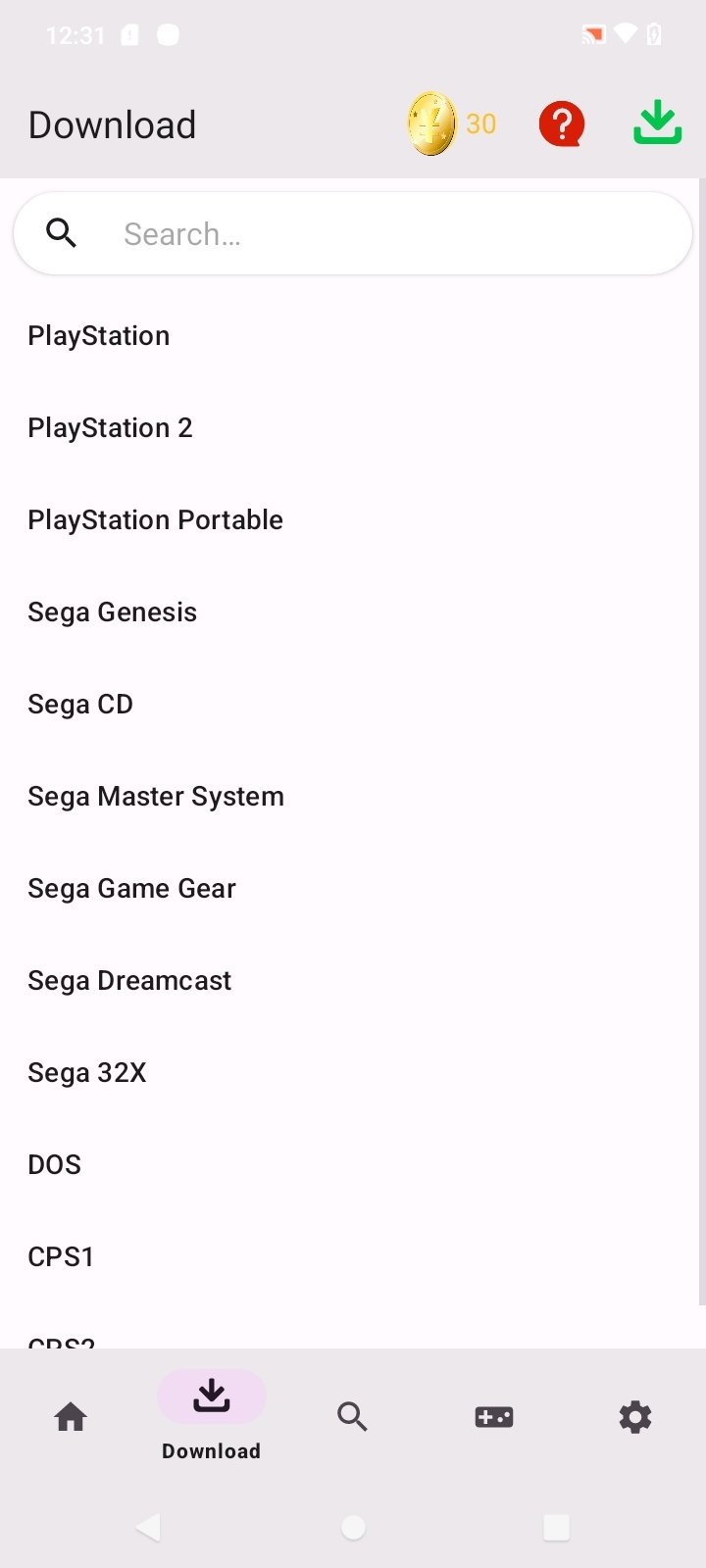Focus the Search field

(x=353, y=234)
